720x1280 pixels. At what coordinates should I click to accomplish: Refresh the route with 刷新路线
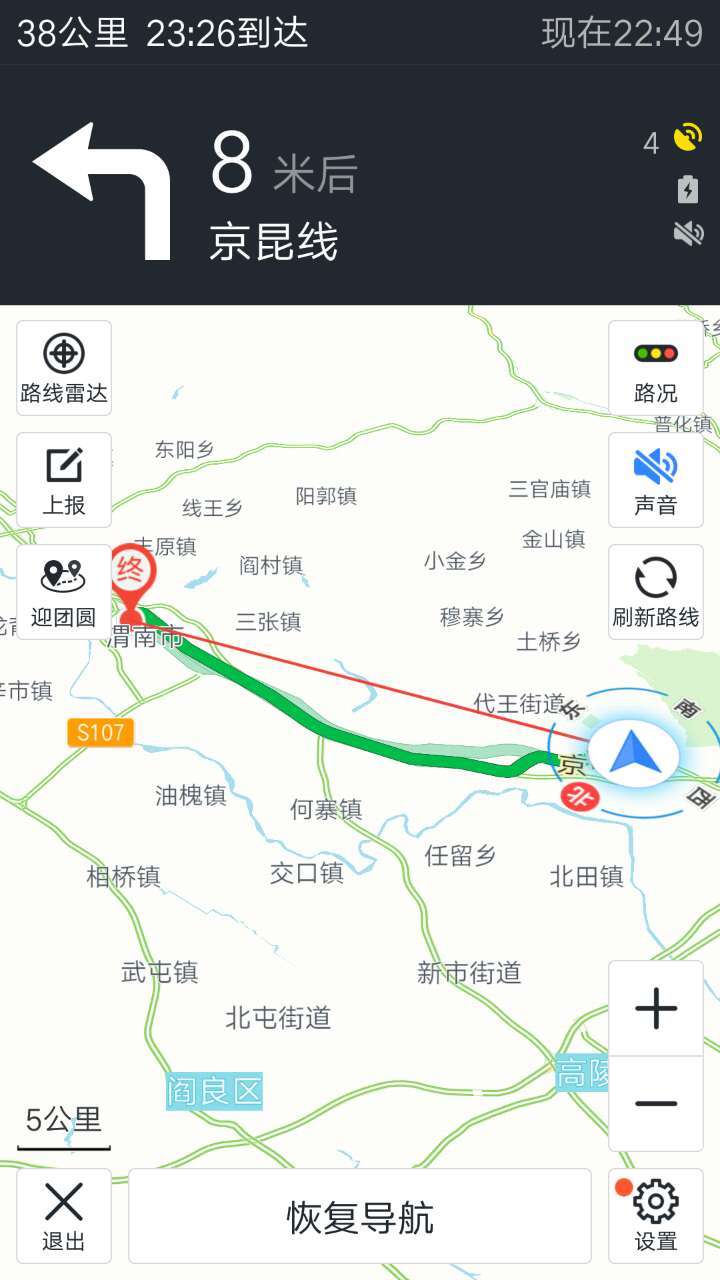656,592
